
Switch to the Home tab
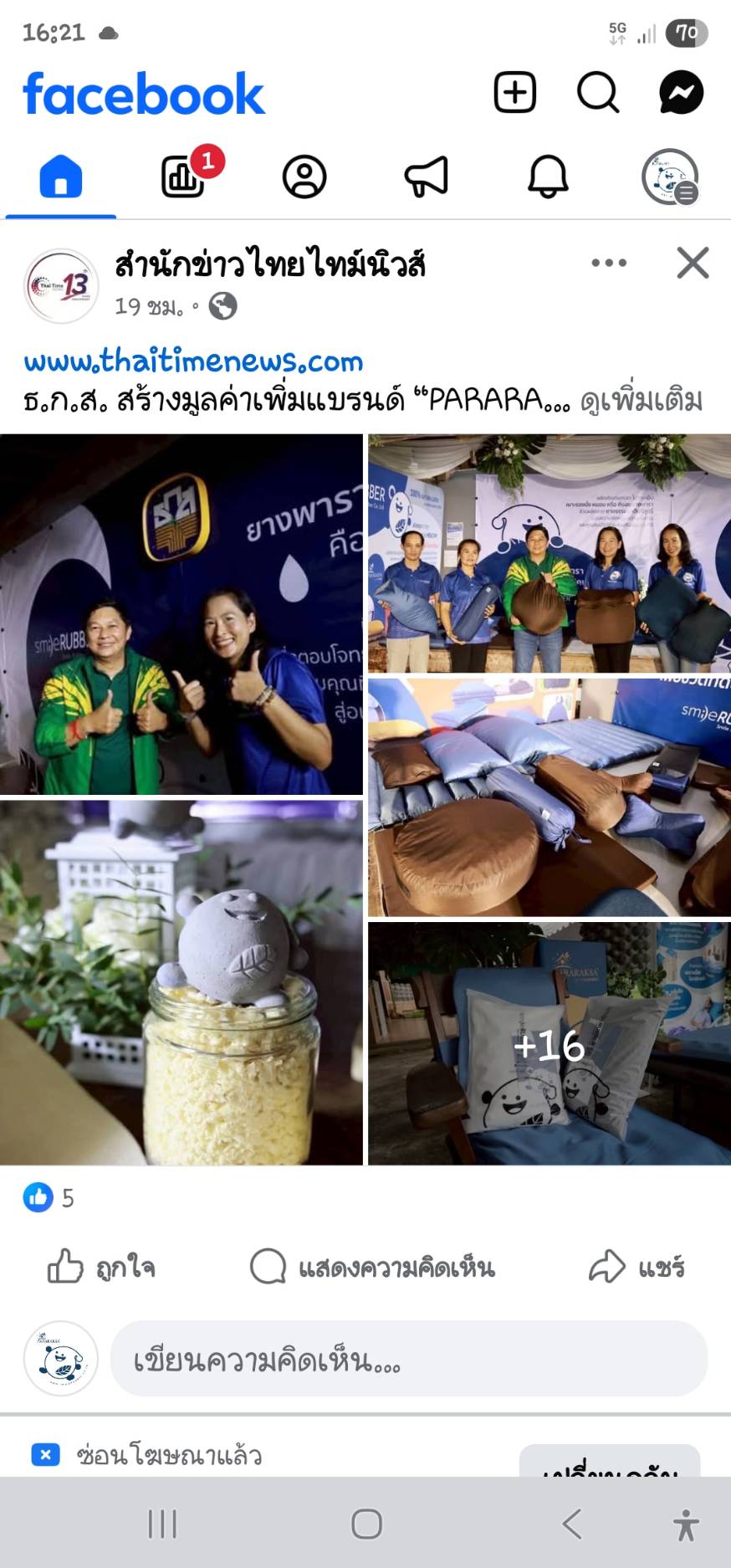click(x=61, y=177)
